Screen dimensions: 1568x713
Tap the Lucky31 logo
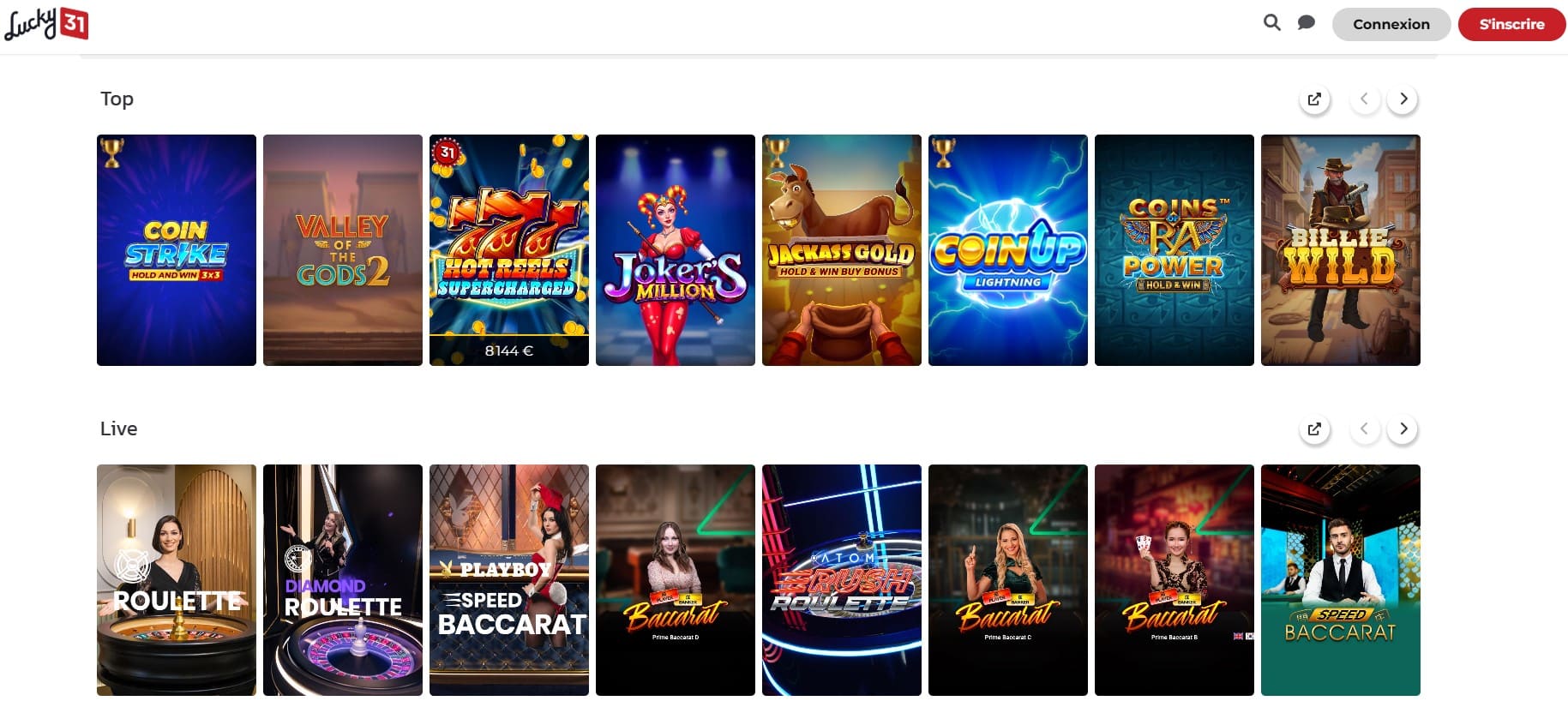pyautogui.click(x=47, y=24)
